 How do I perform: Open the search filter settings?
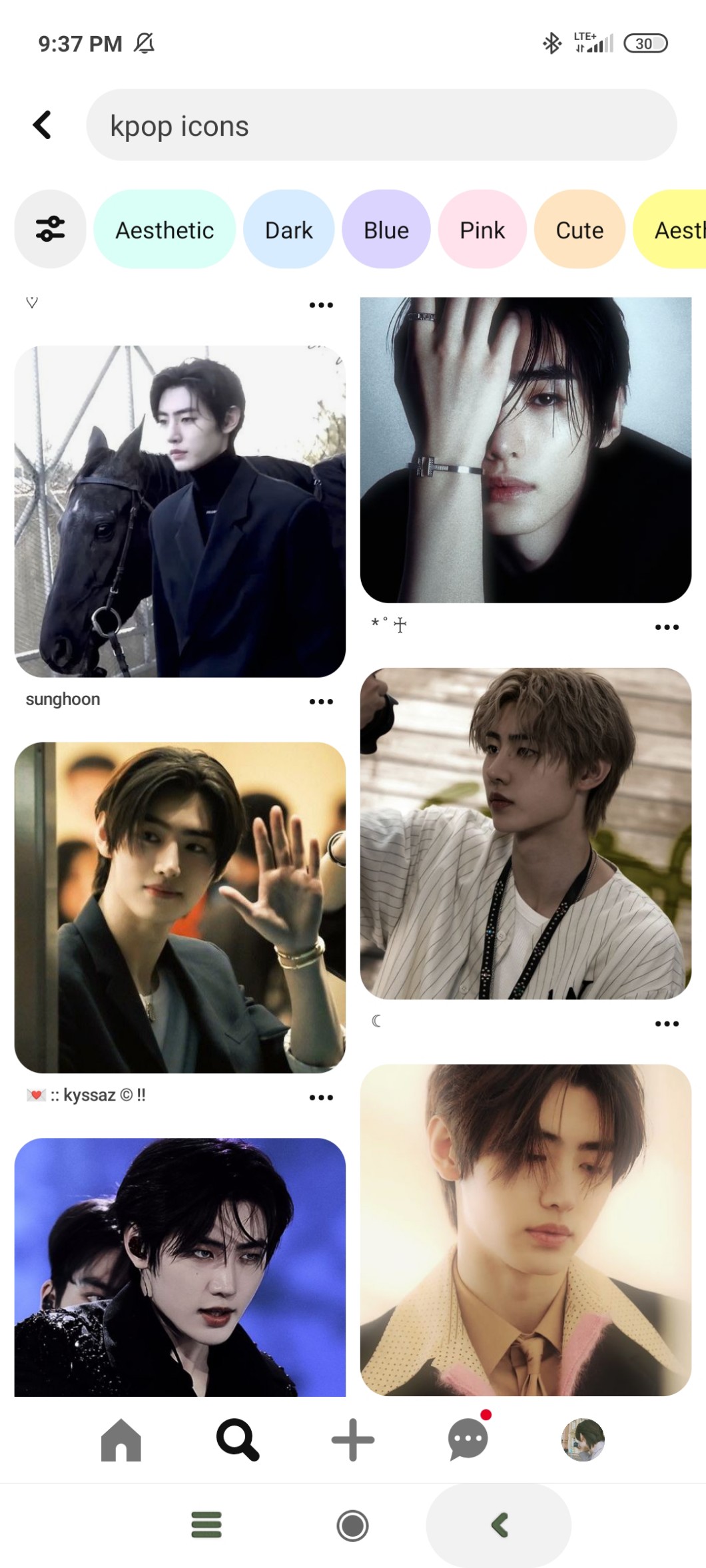50,229
